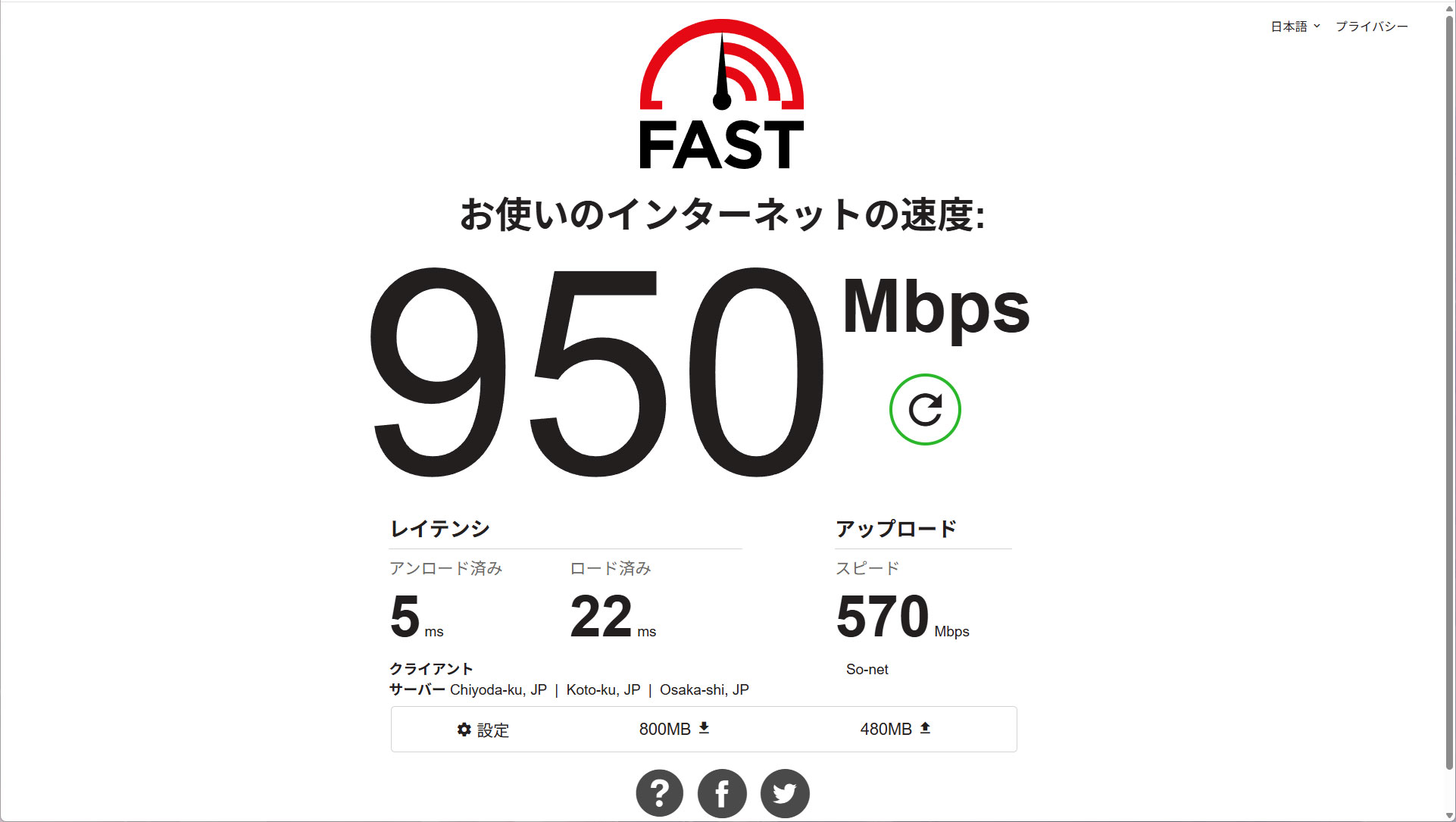Open the プライバシー link
The width and height of the screenshot is (1456, 822).
click(x=1371, y=27)
